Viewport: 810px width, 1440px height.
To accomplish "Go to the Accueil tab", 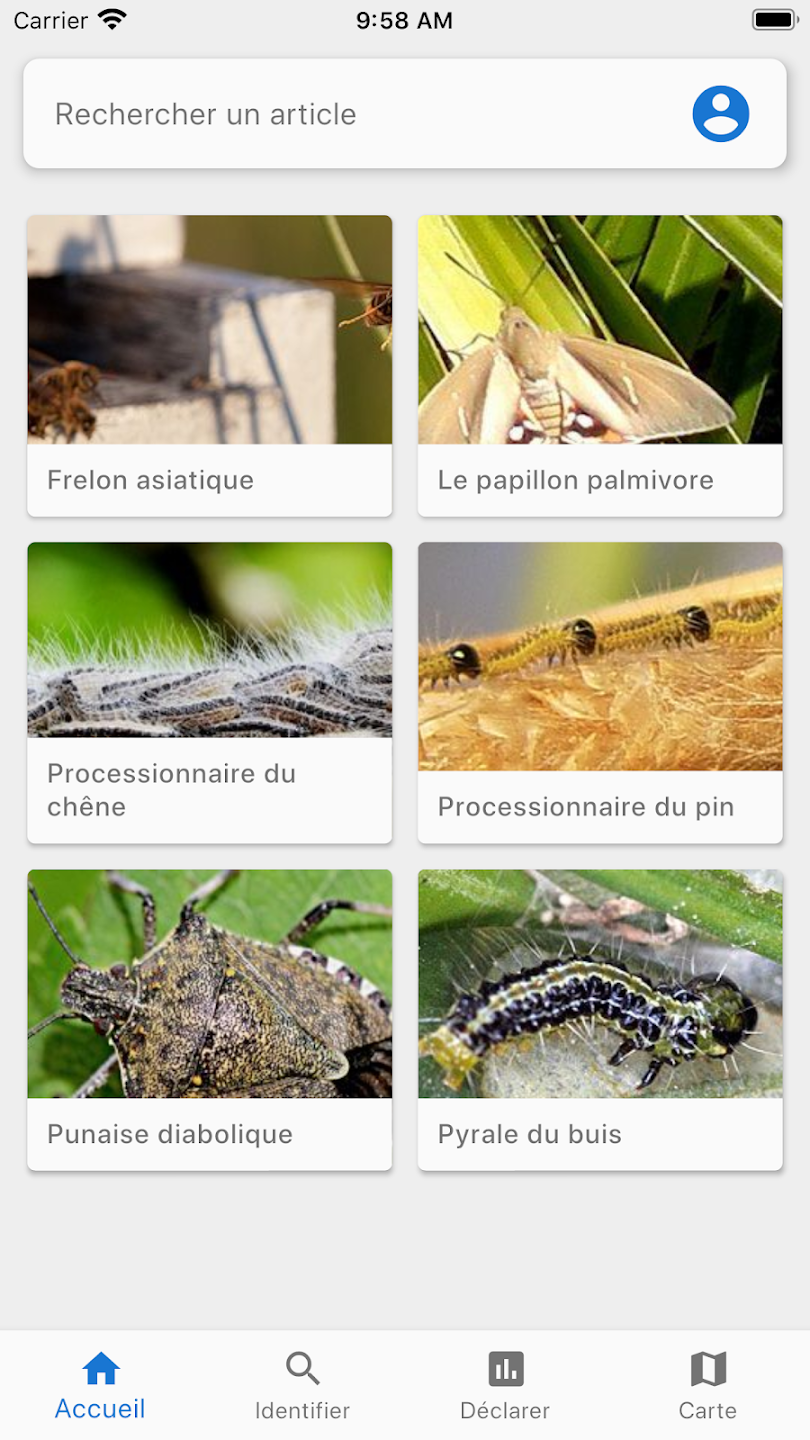I will click(100, 1385).
